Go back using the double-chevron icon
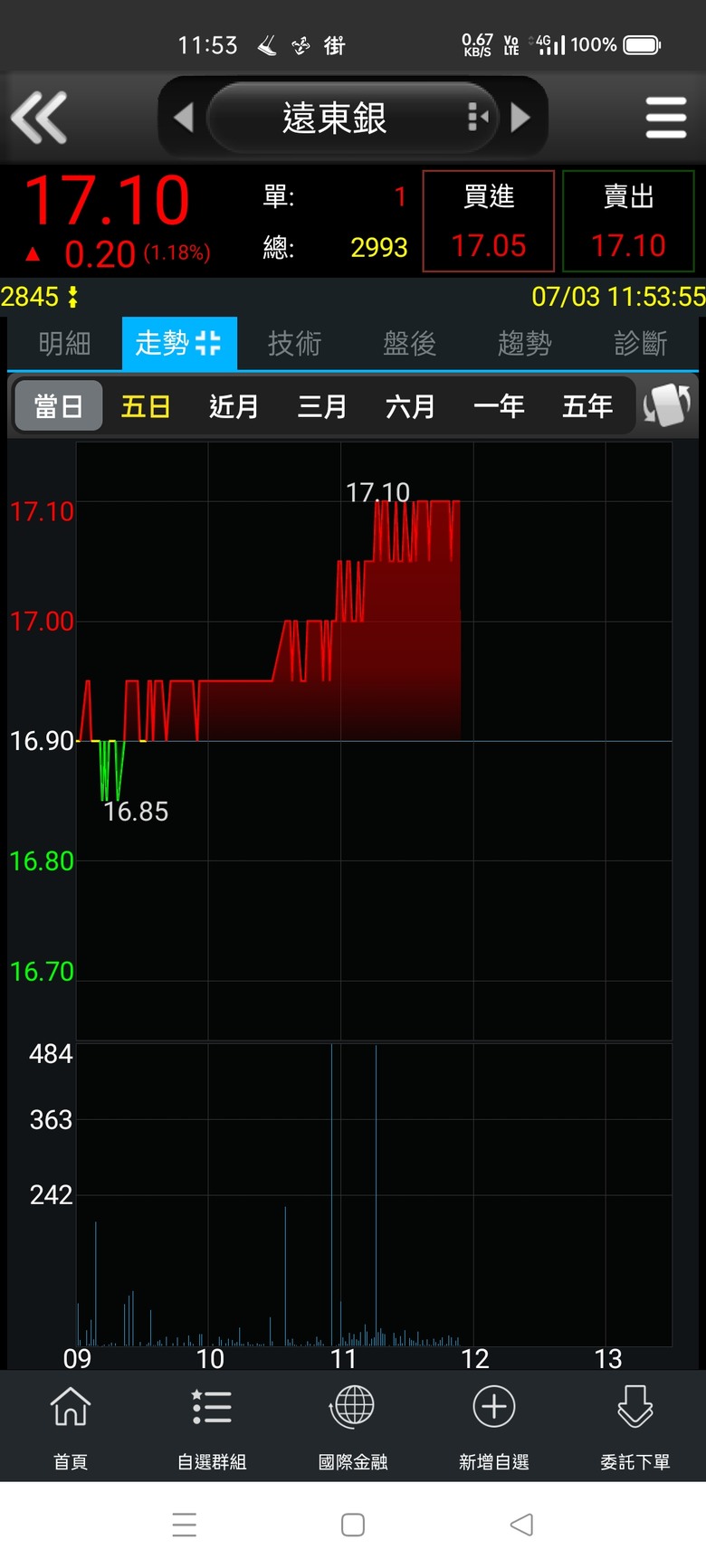706x1568 pixels. click(x=39, y=118)
